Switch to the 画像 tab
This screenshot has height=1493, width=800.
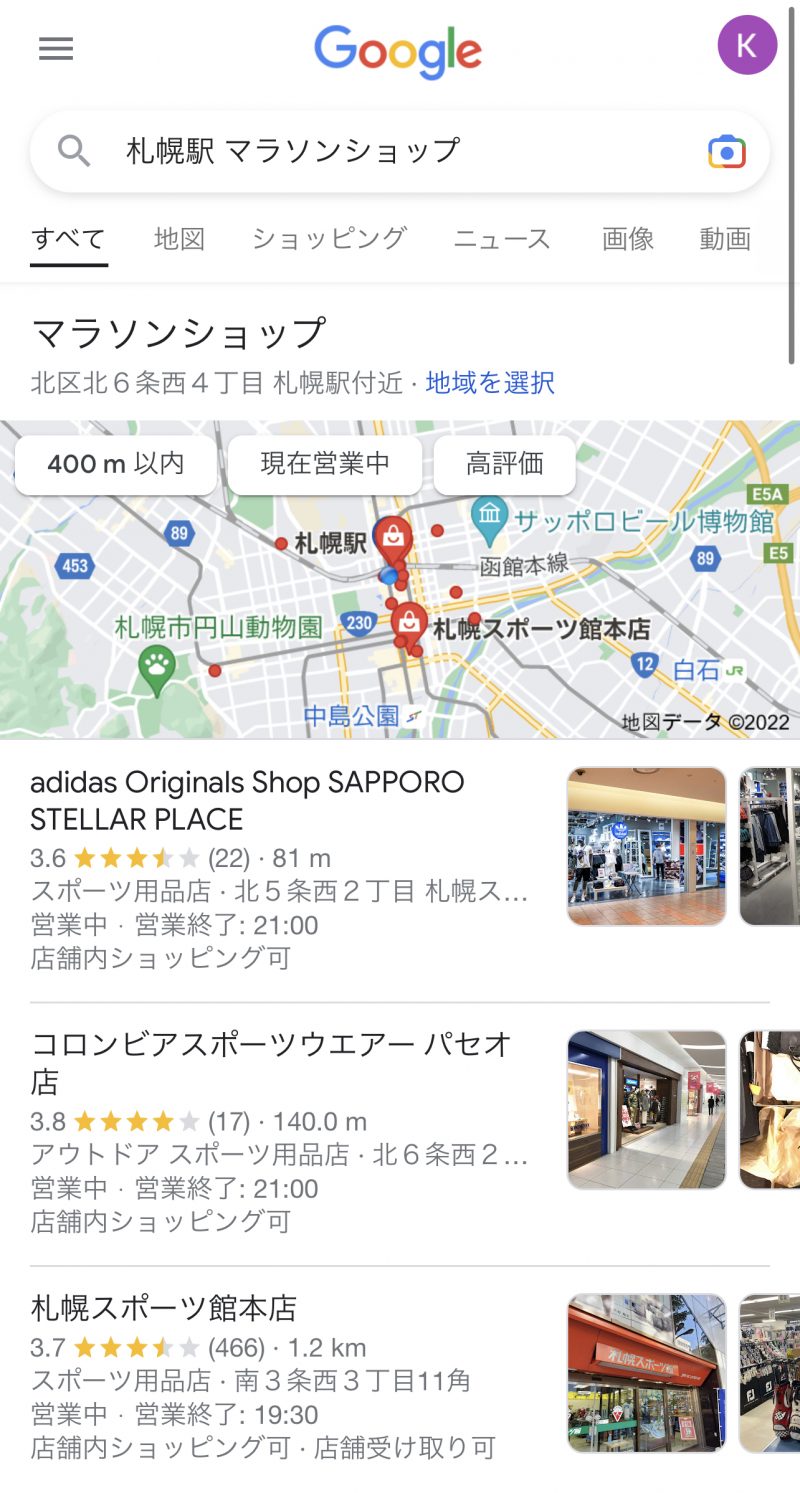628,239
